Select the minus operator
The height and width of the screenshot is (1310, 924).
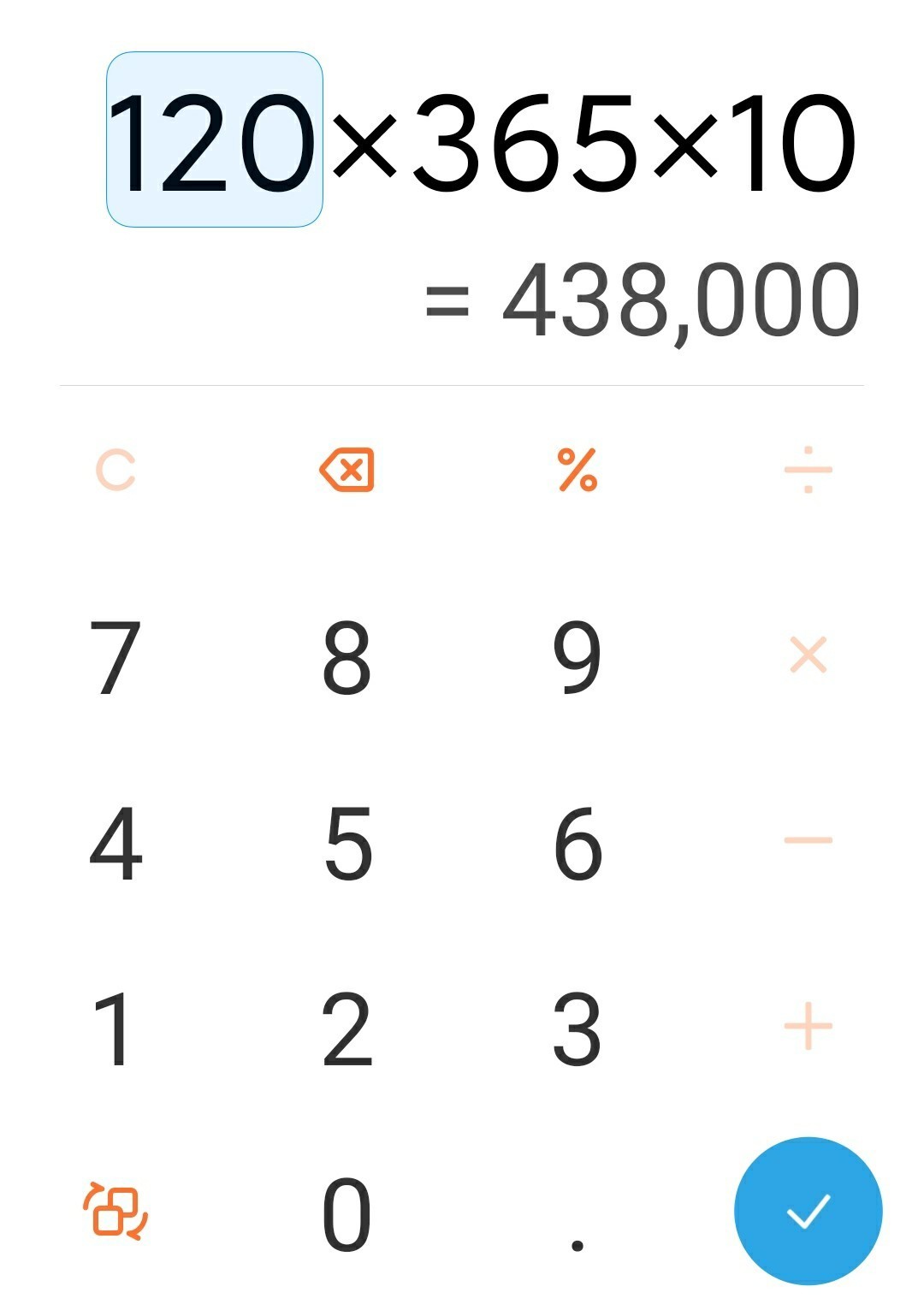click(x=808, y=840)
